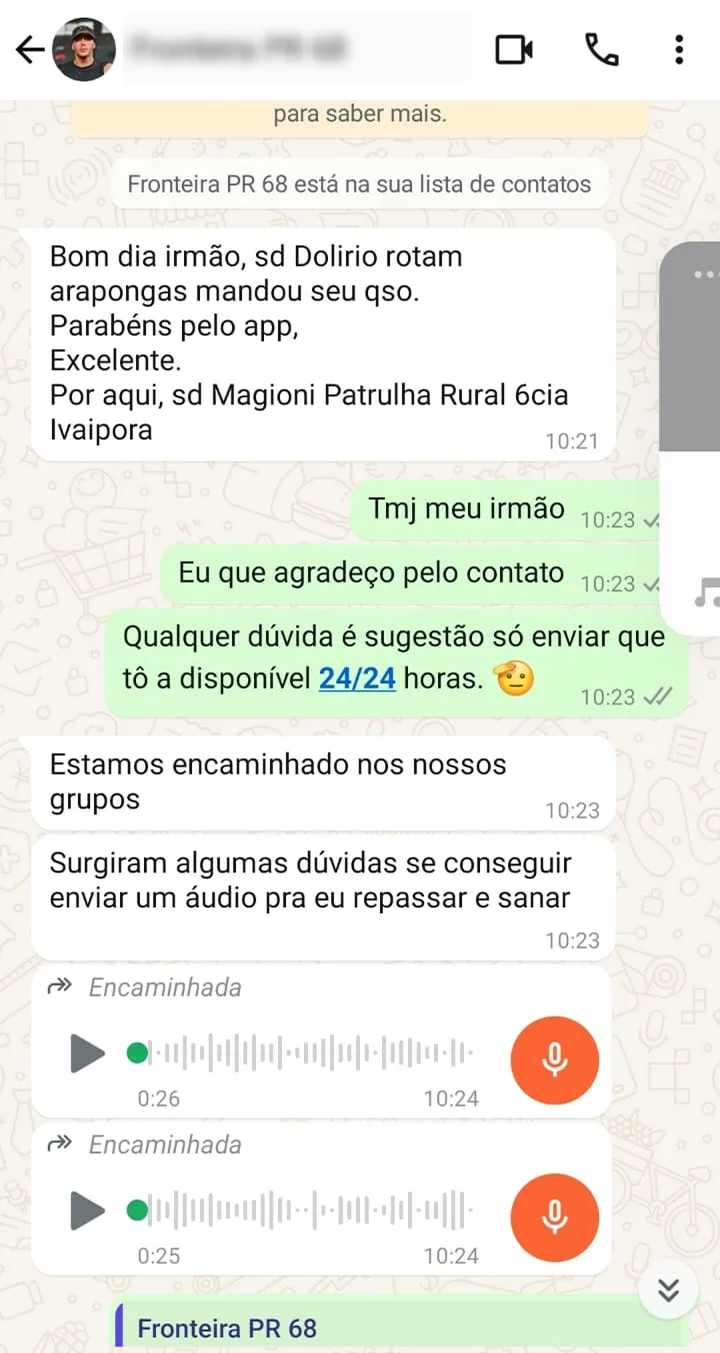Go back using the arrow
Image resolution: width=720 pixels, height=1353 pixels.
[x=30, y=49]
